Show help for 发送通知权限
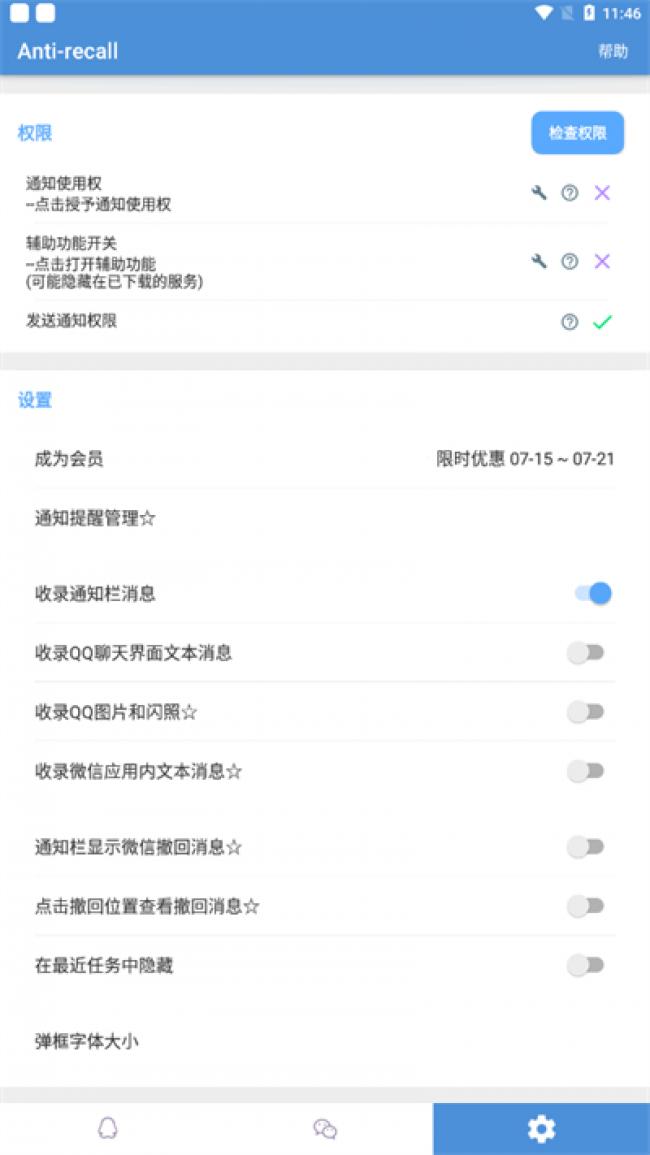This screenshot has height=1155, width=650. click(x=569, y=322)
